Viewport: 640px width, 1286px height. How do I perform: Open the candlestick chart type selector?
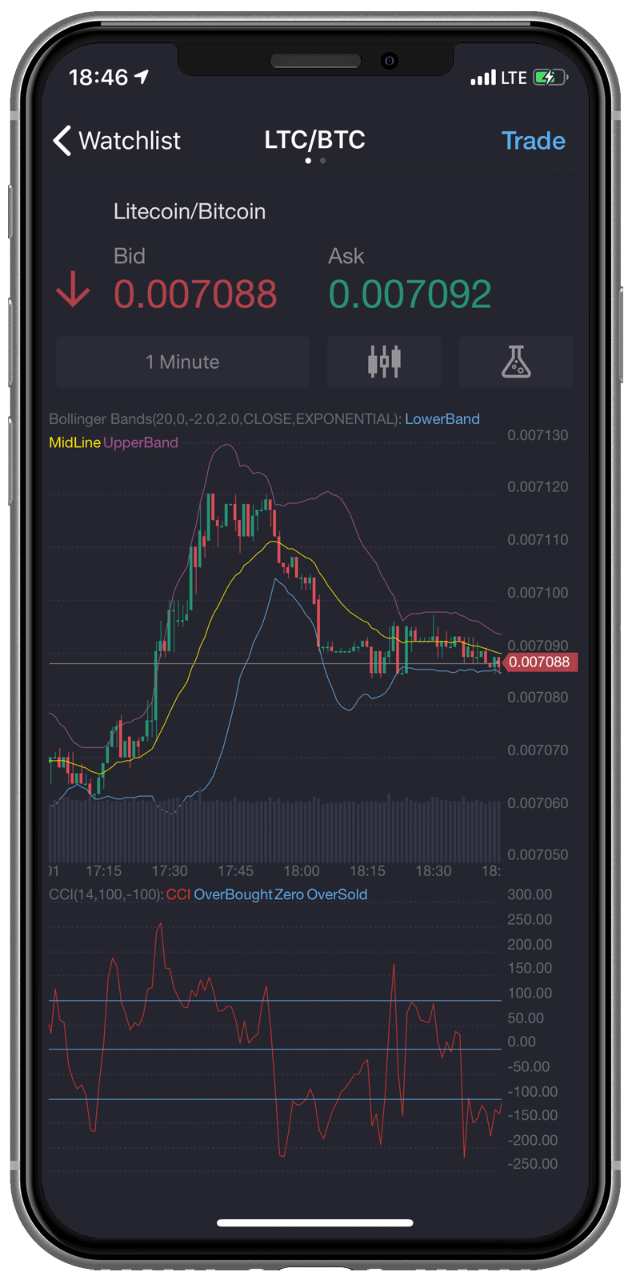[x=384, y=362]
